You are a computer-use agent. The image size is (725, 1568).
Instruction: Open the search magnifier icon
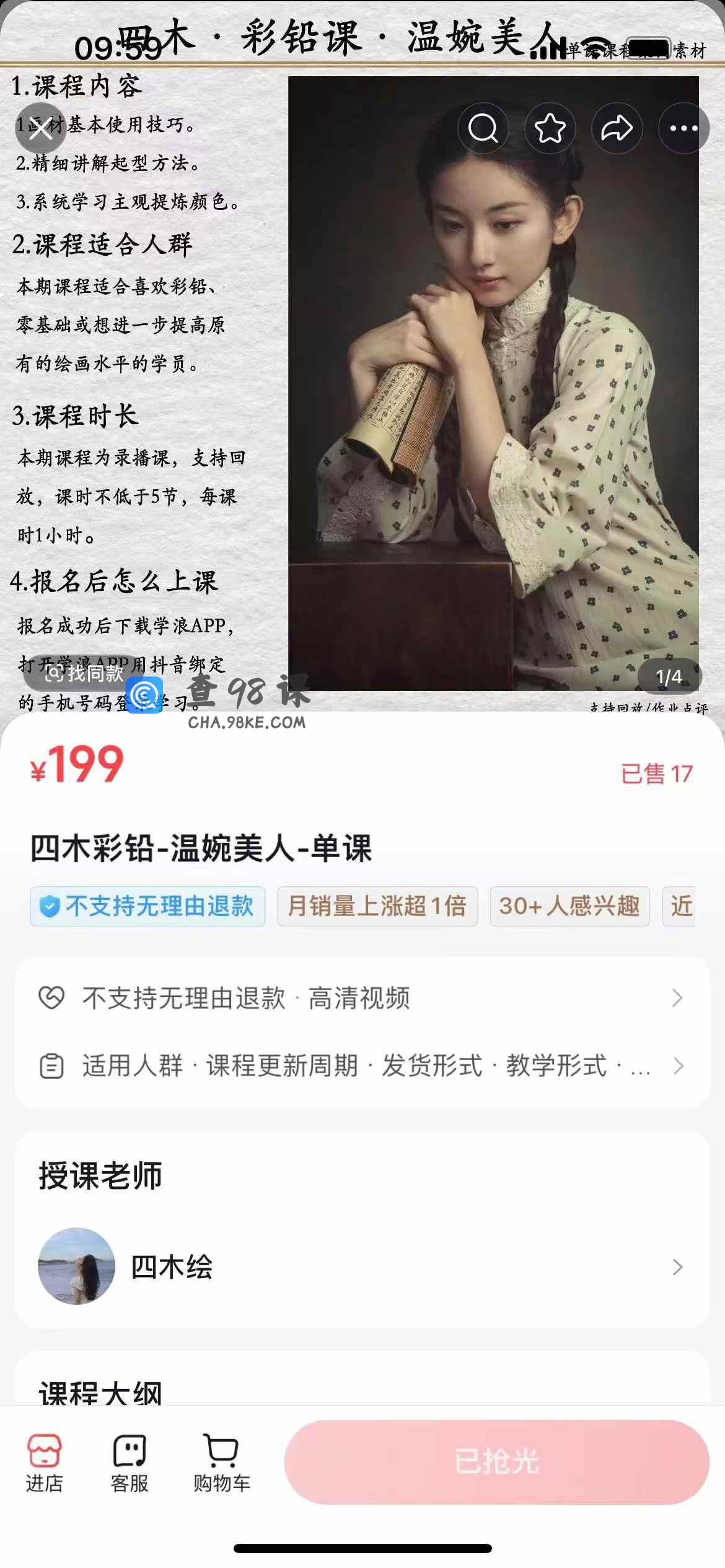(483, 128)
